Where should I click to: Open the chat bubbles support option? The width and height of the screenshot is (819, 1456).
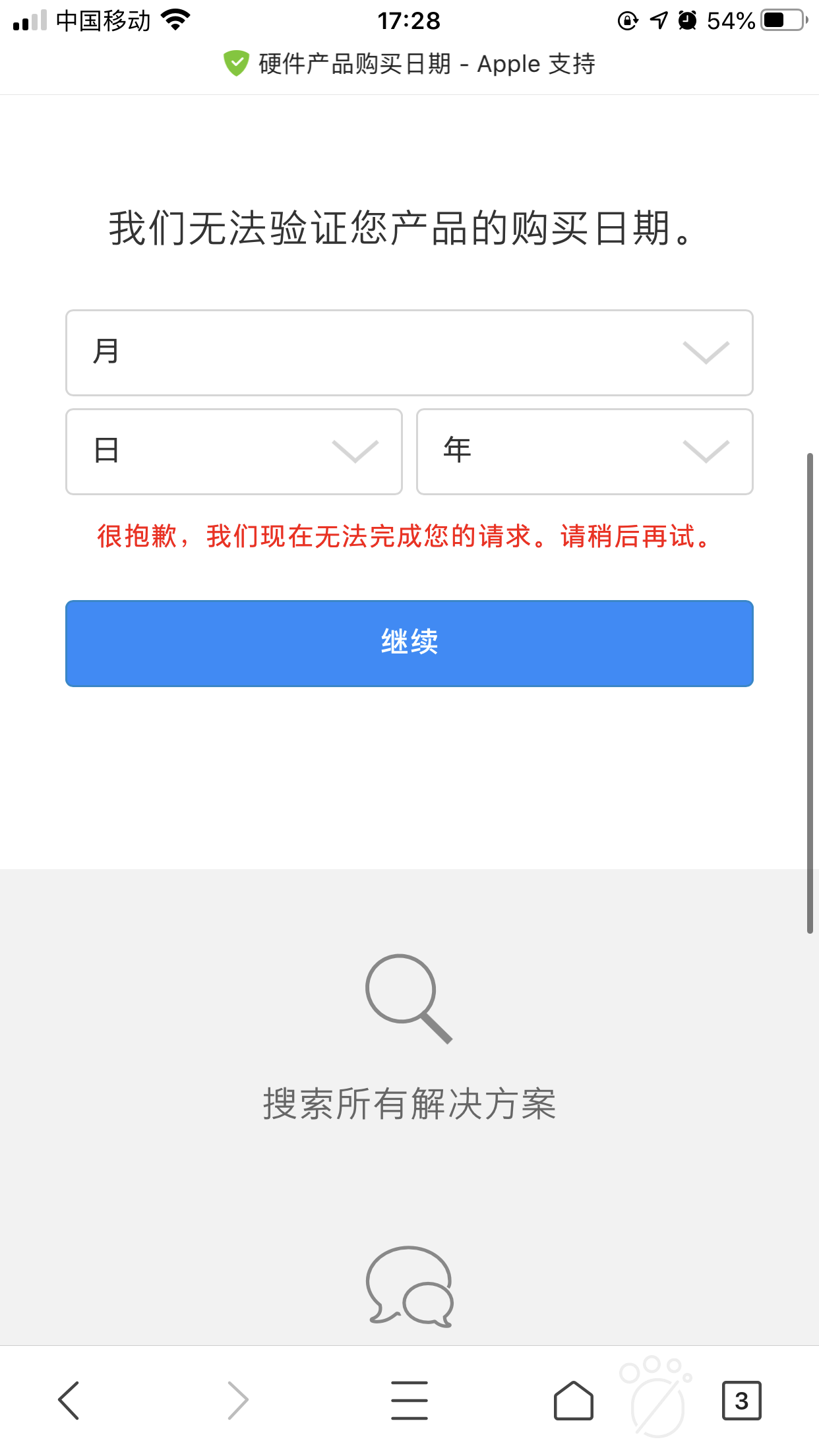click(x=409, y=1286)
